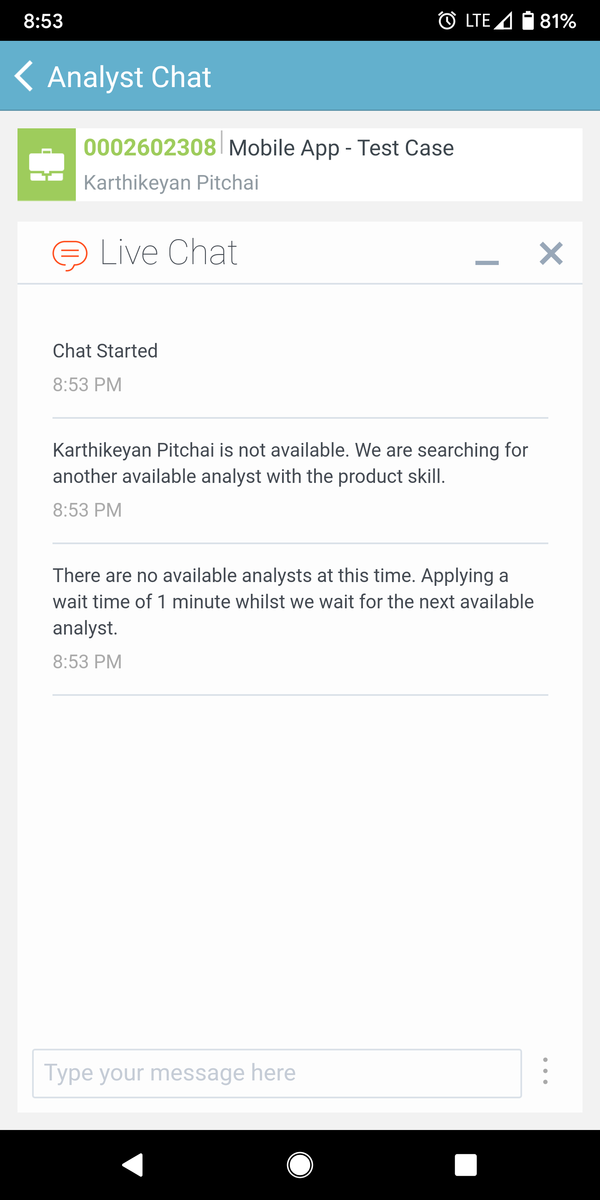
Task: Open the chat options three-dot menu
Action: [x=545, y=1071]
